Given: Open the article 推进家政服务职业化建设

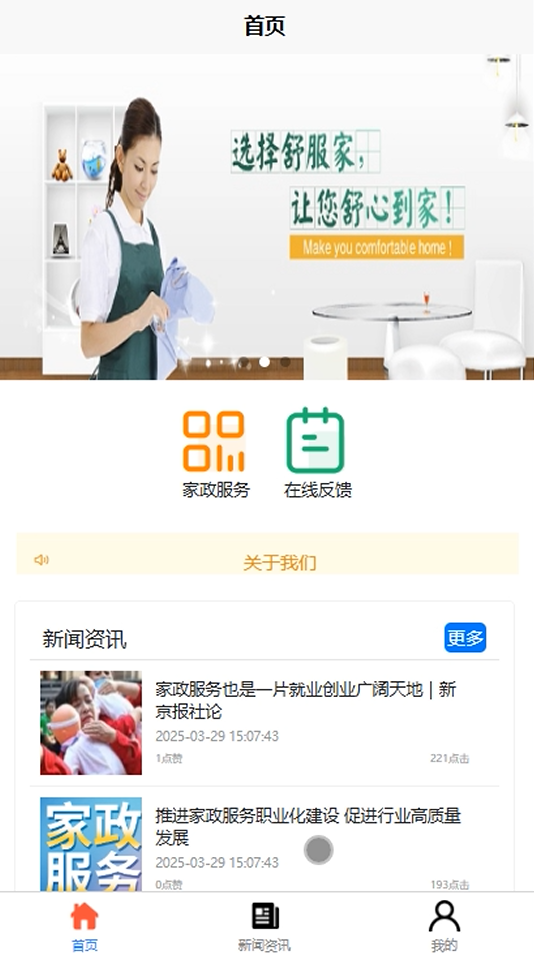Looking at the screenshot, I should click(264, 840).
